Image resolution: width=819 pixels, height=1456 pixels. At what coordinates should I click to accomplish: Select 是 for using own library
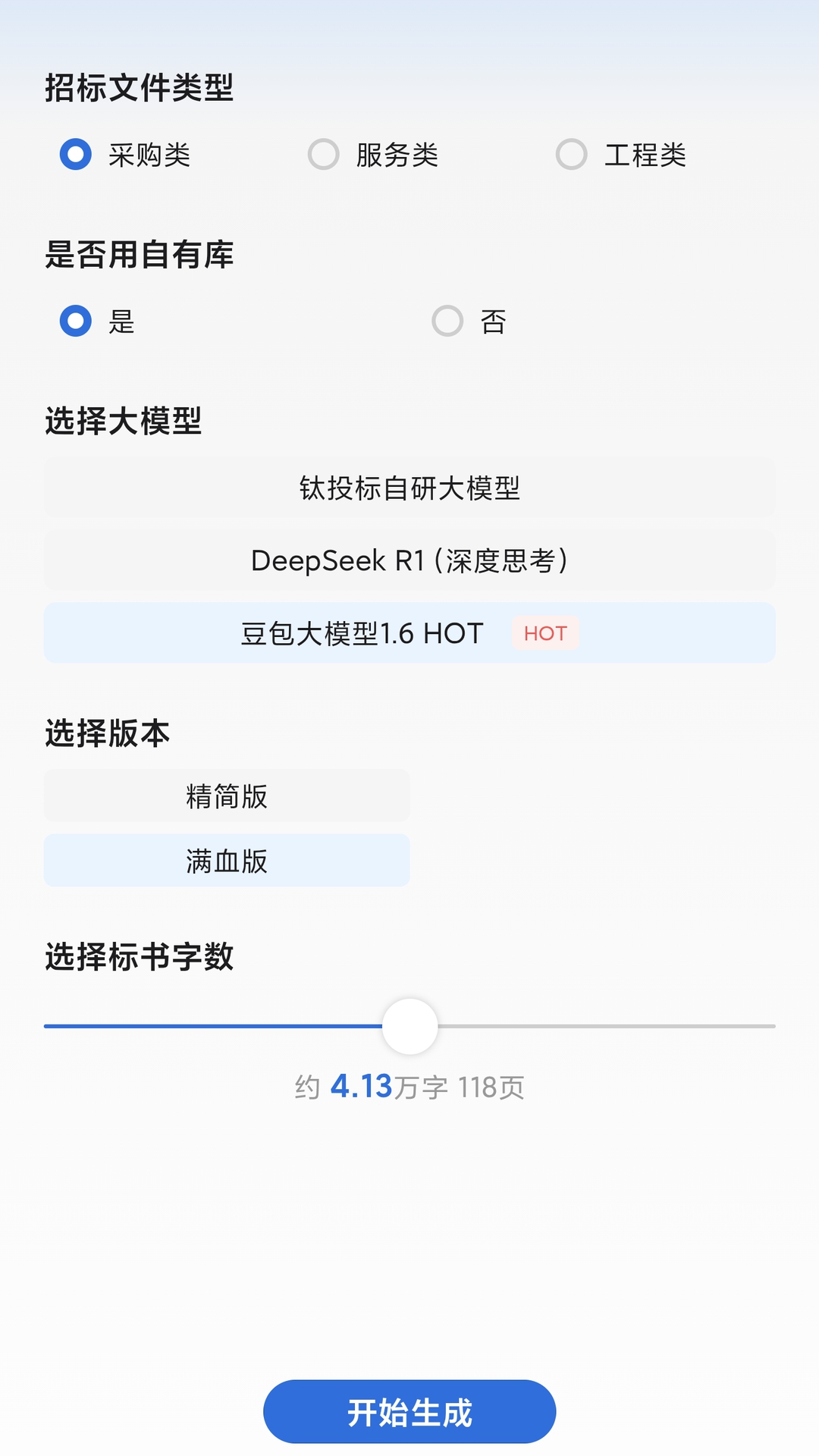(76, 322)
